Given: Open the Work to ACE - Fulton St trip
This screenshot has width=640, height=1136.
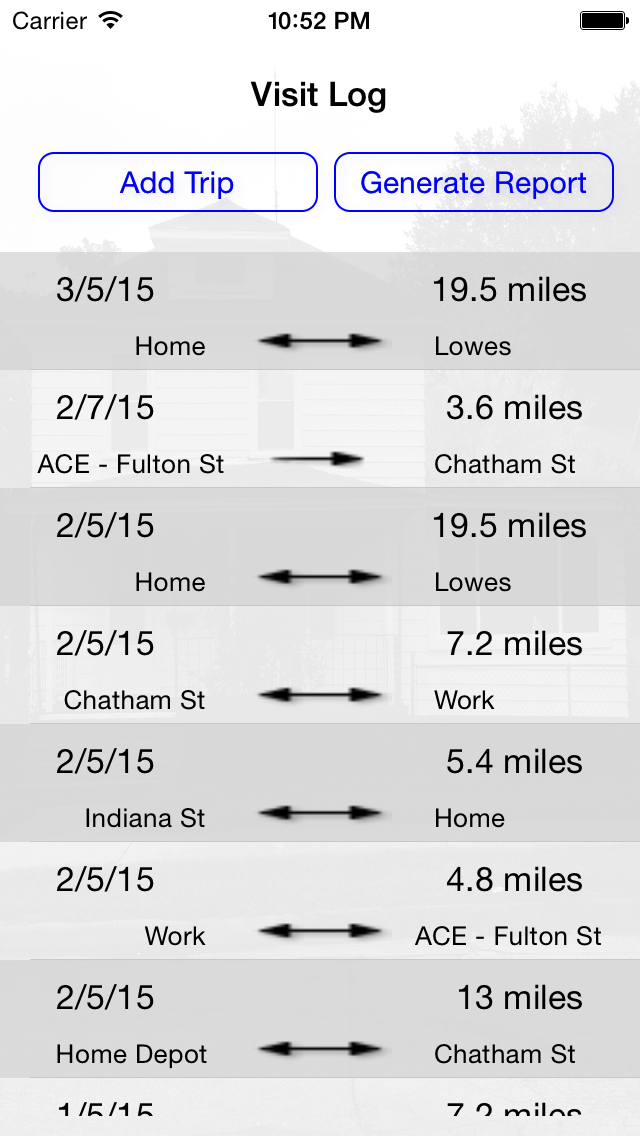Looking at the screenshot, I should pyautogui.click(x=320, y=901).
